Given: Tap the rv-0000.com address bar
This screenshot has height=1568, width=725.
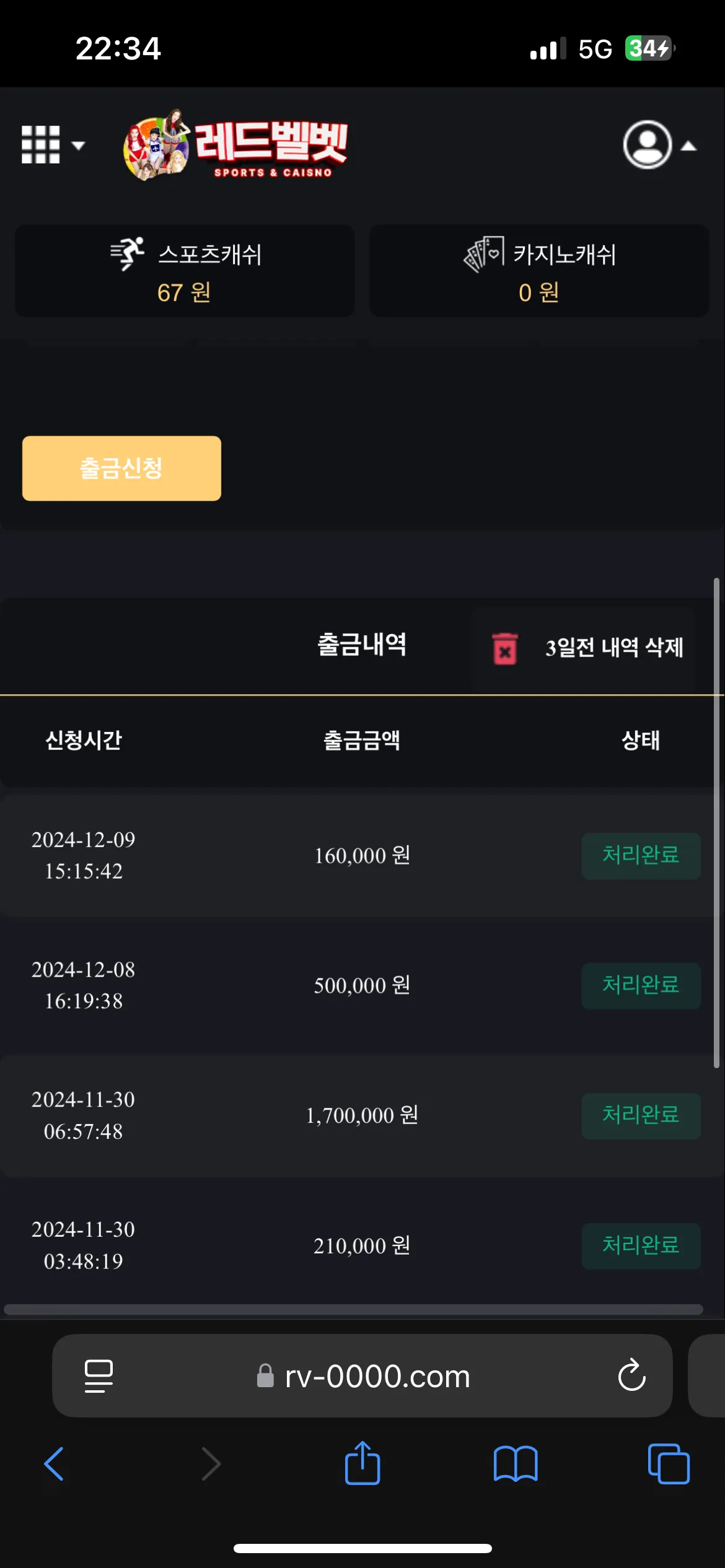Looking at the screenshot, I should (x=363, y=1376).
